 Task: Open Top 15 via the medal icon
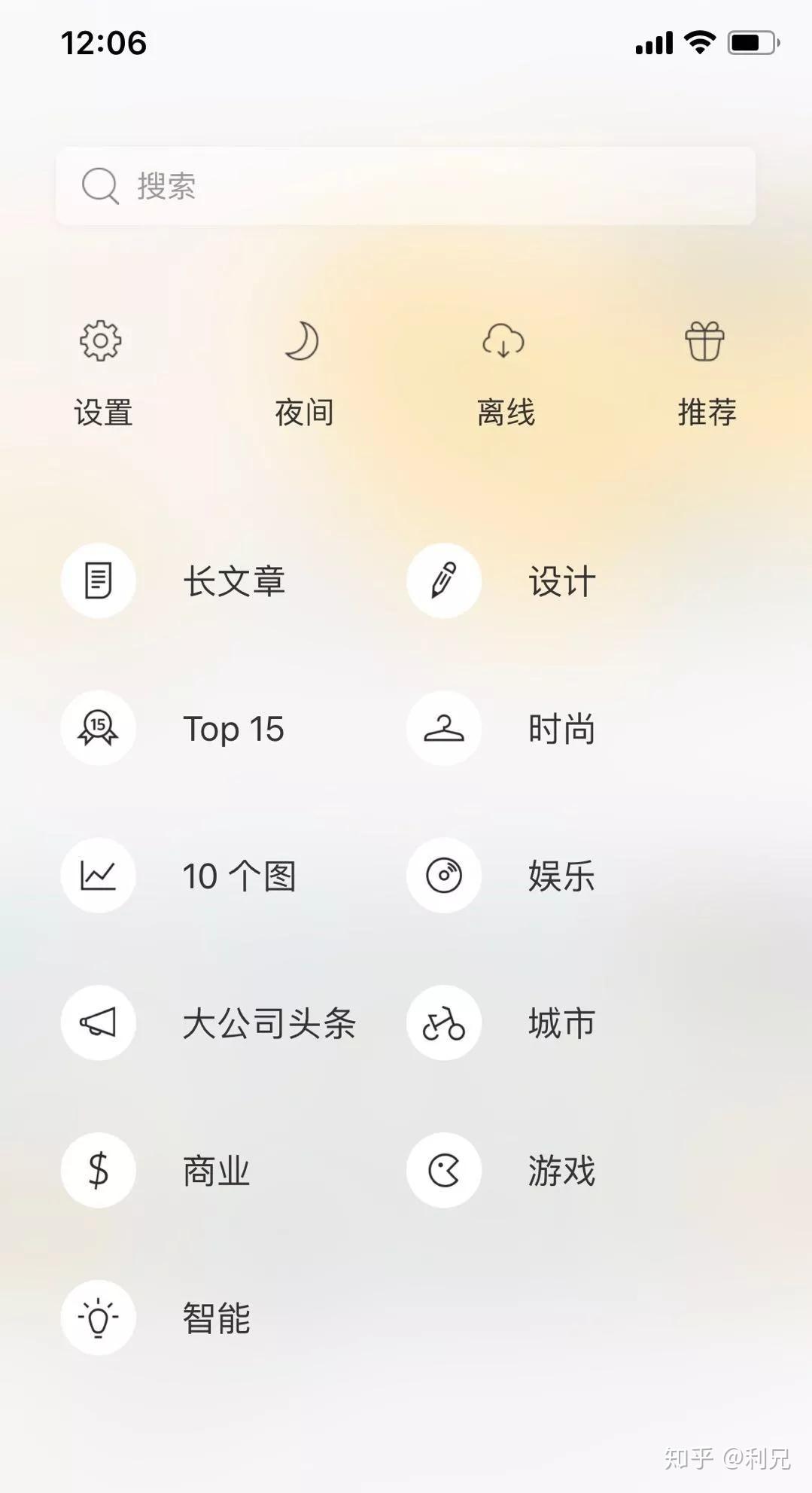point(98,728)
